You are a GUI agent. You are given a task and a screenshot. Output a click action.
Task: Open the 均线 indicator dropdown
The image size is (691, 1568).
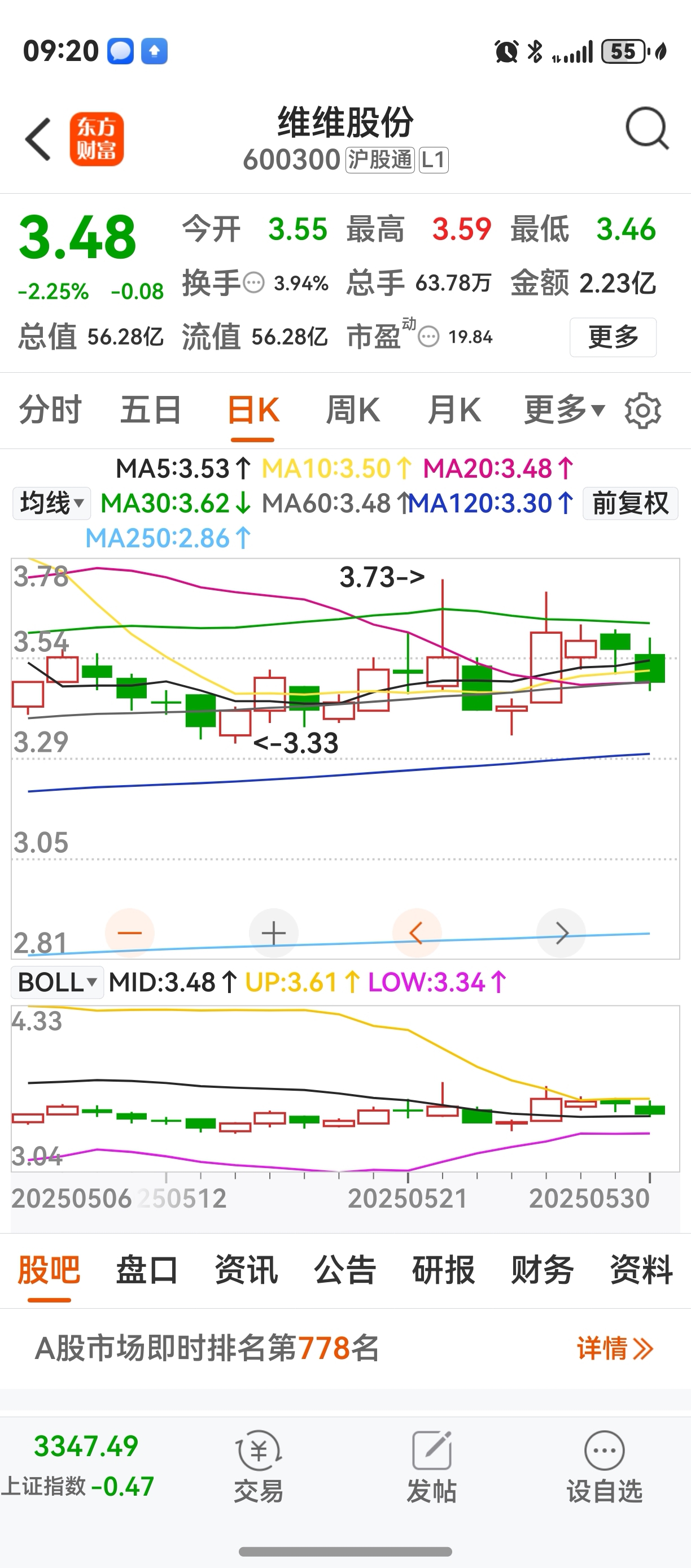click(52, 503)
